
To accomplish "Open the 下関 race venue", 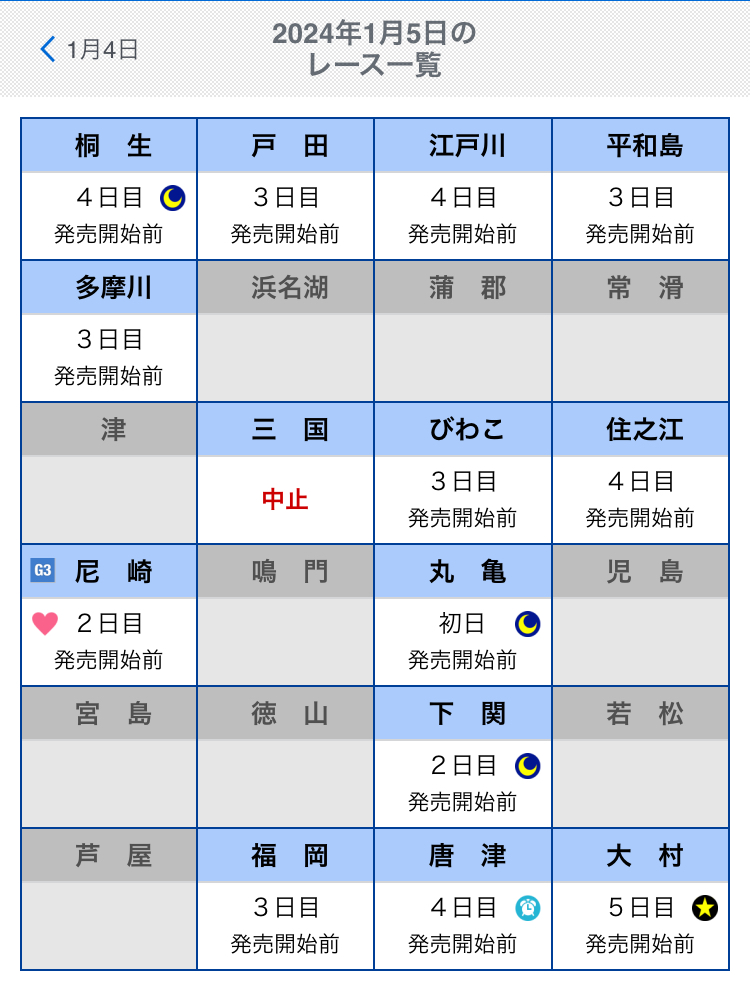I will click(463, 757).
